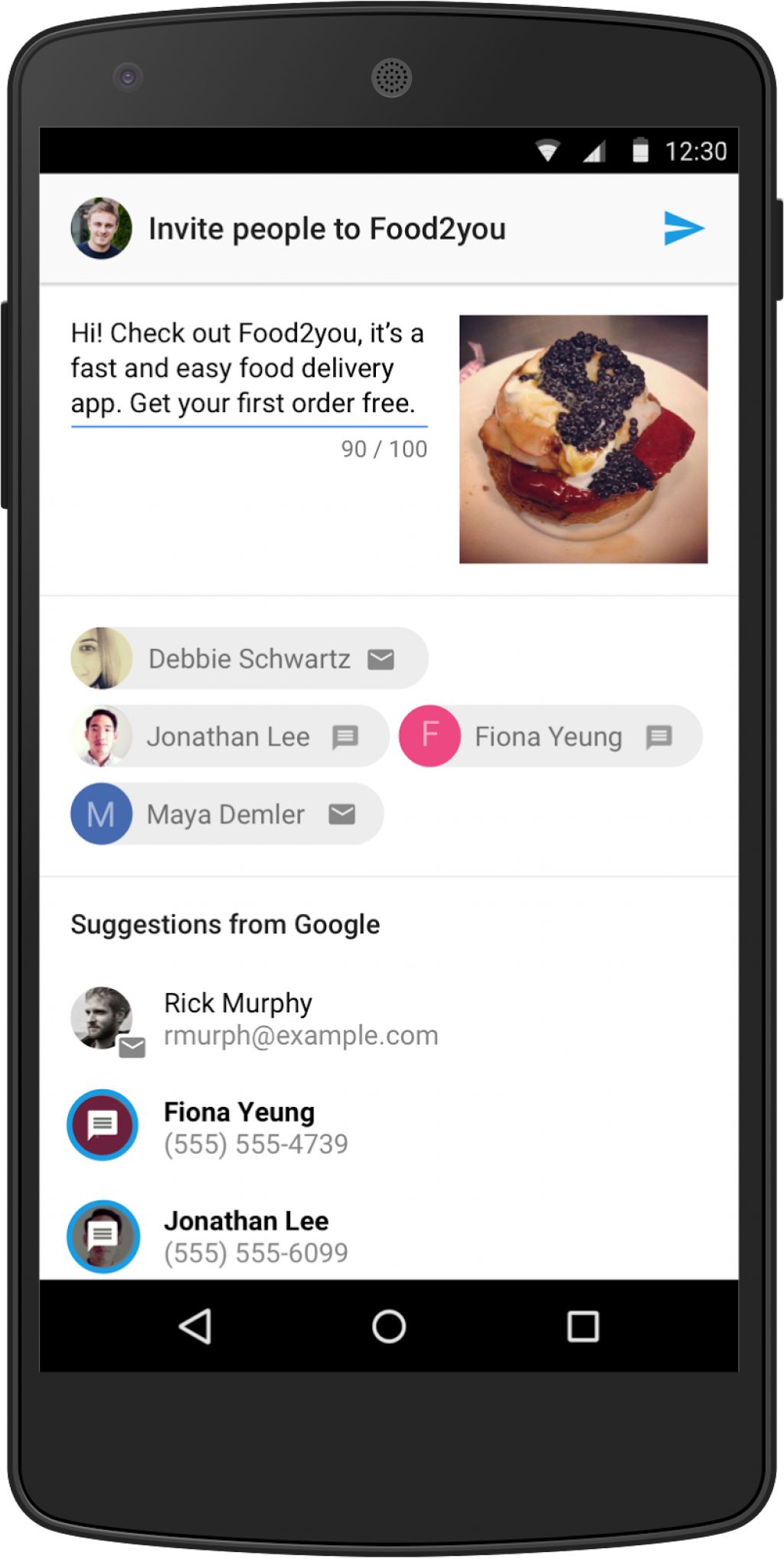Send the Food2you invitation
Viewport: 784px width, 1559px height.
tap(684, 228)
